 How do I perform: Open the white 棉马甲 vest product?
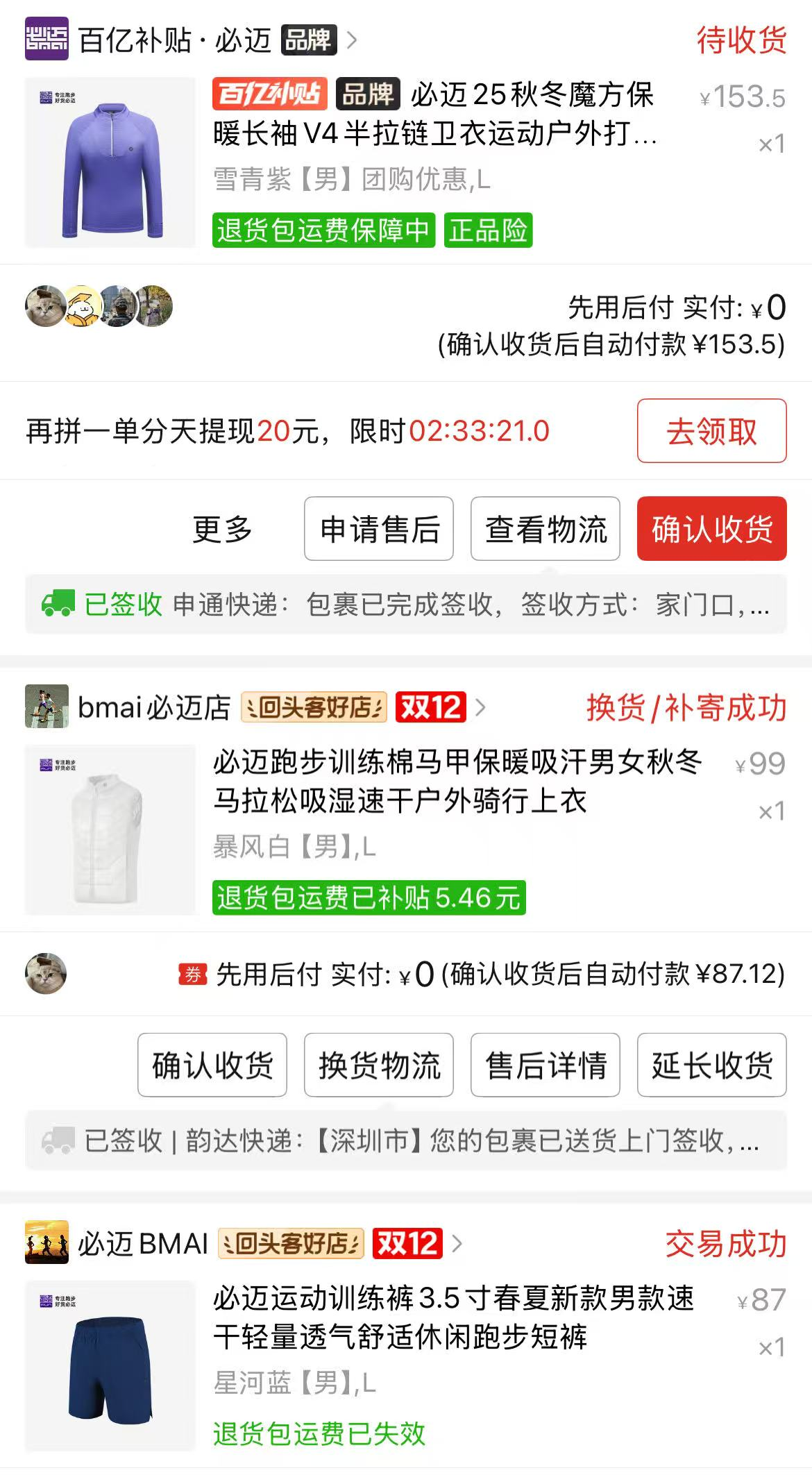[x=111, y=829]
